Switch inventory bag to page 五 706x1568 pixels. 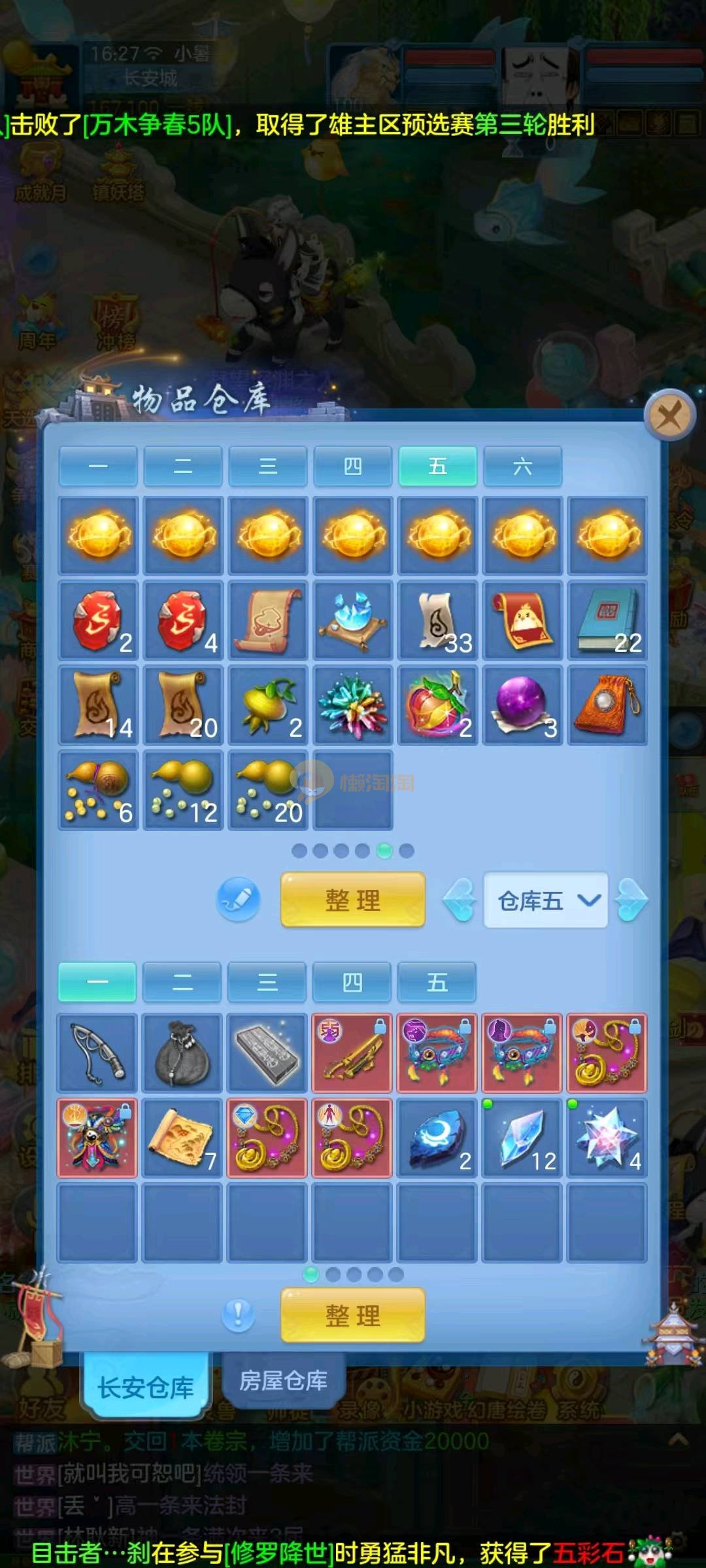point(437,982)
